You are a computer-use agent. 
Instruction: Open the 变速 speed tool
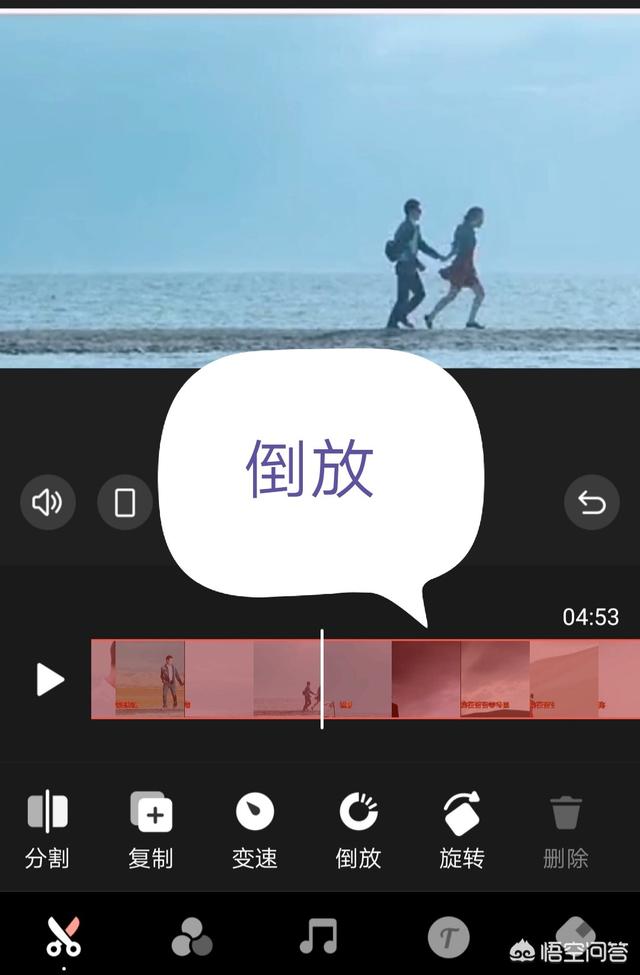click(x=255, y=829)
